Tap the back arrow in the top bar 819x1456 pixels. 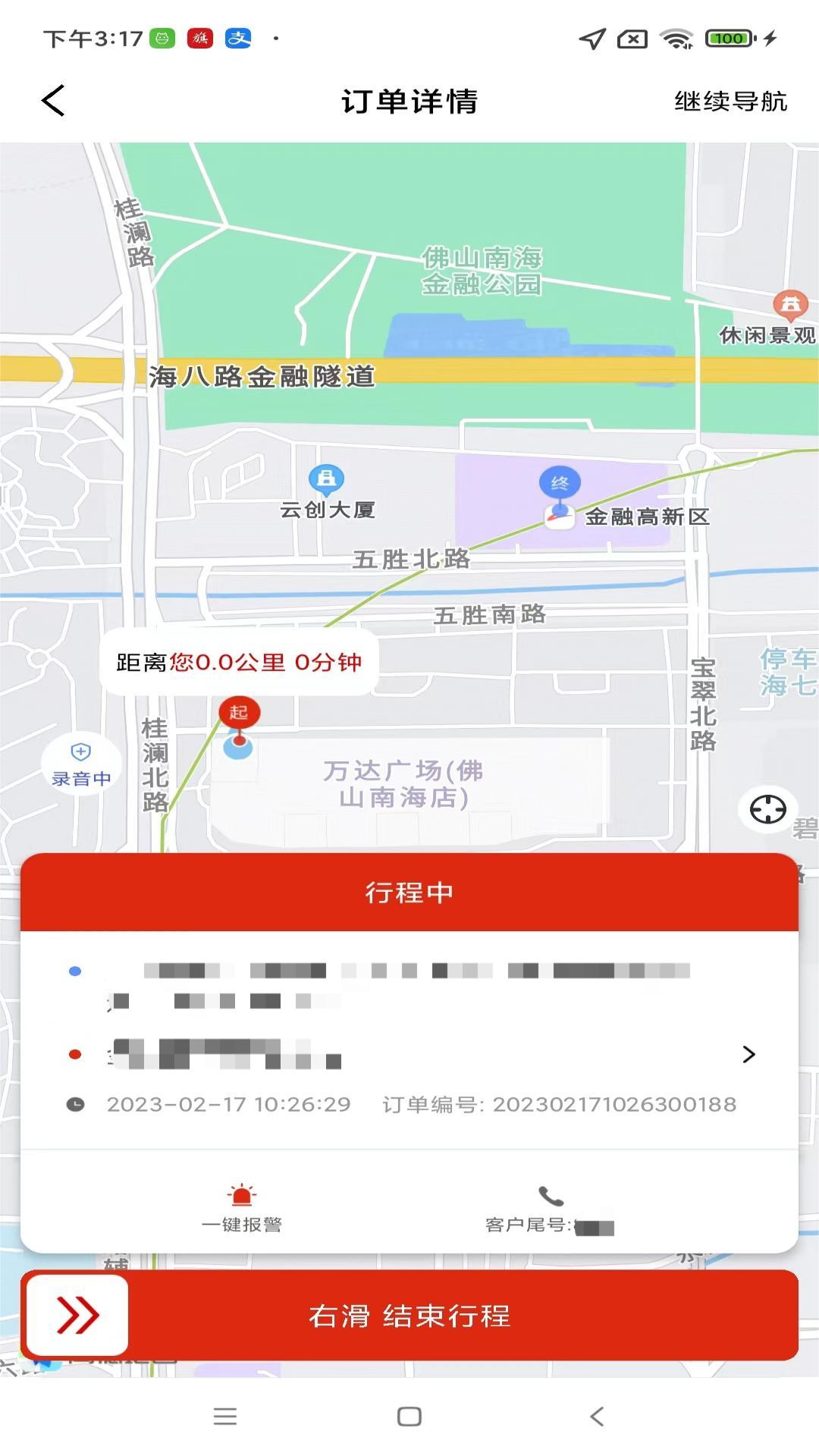(52, 101)
